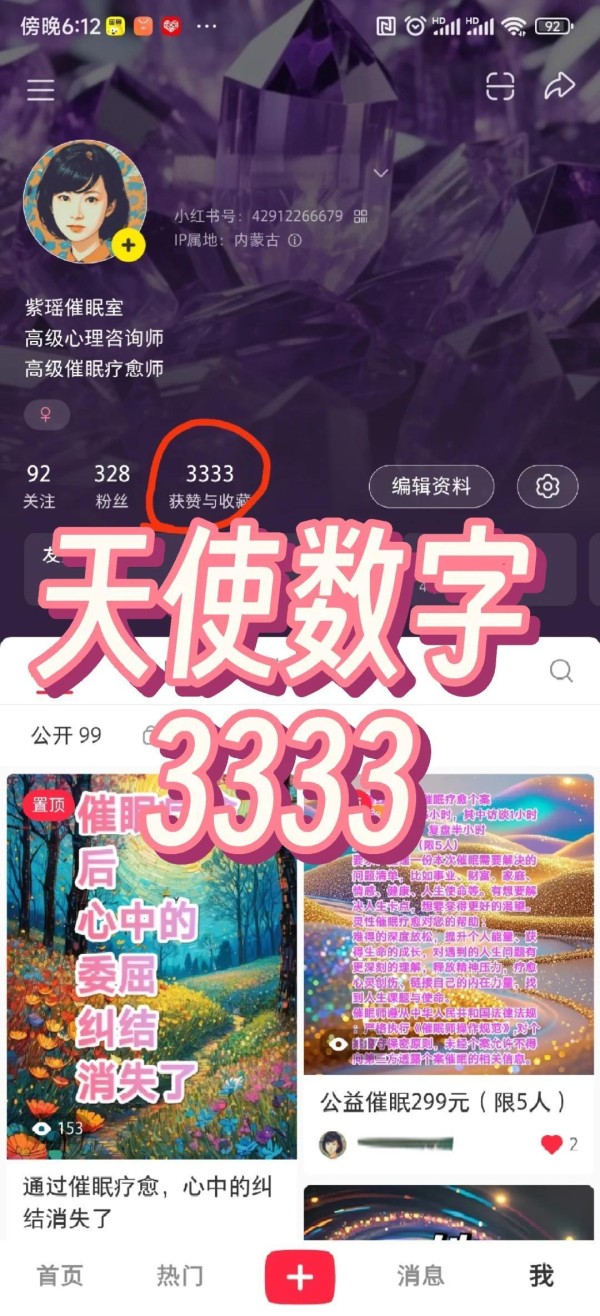Tap 编辑资料 button
The image size is (600, 1316).
431,487
